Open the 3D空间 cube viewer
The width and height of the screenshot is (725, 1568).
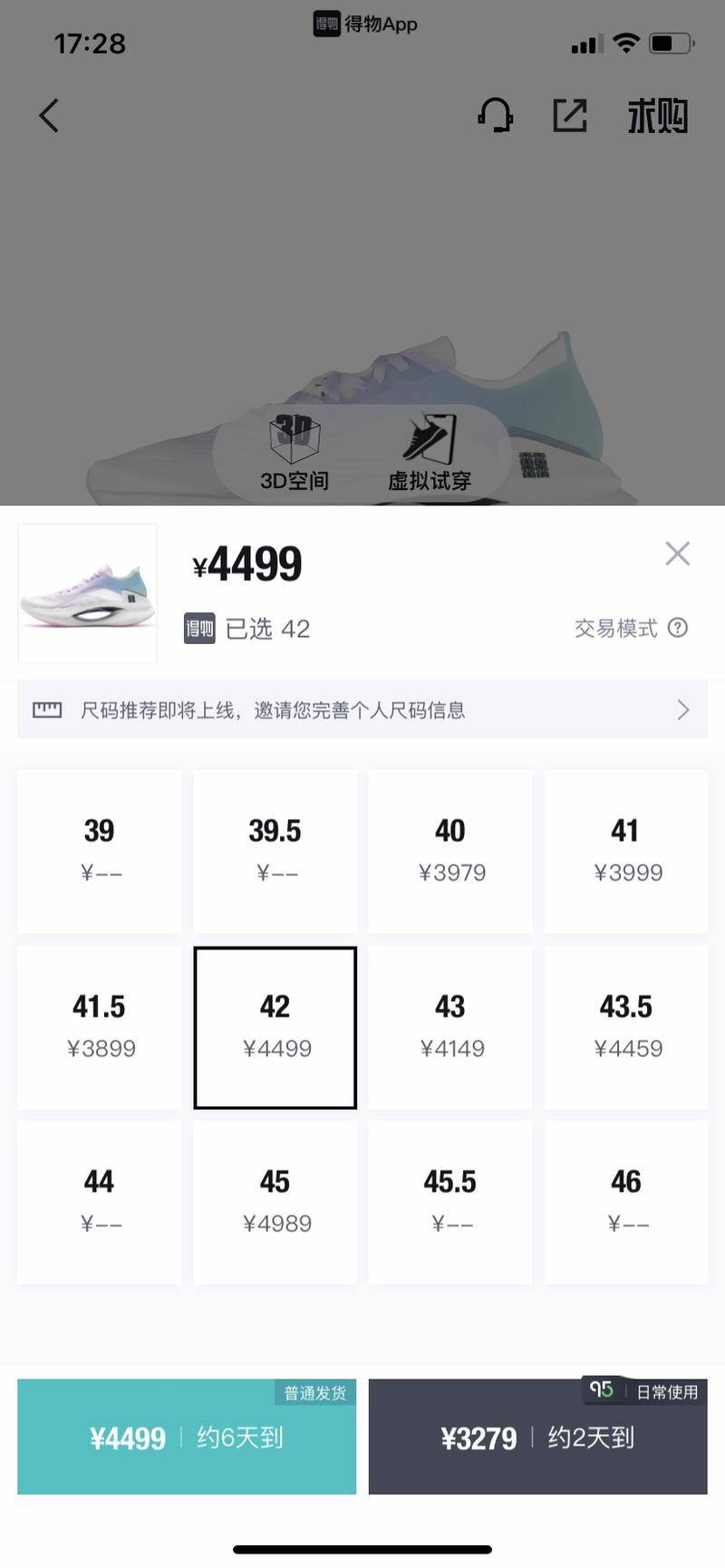[295, 453]
